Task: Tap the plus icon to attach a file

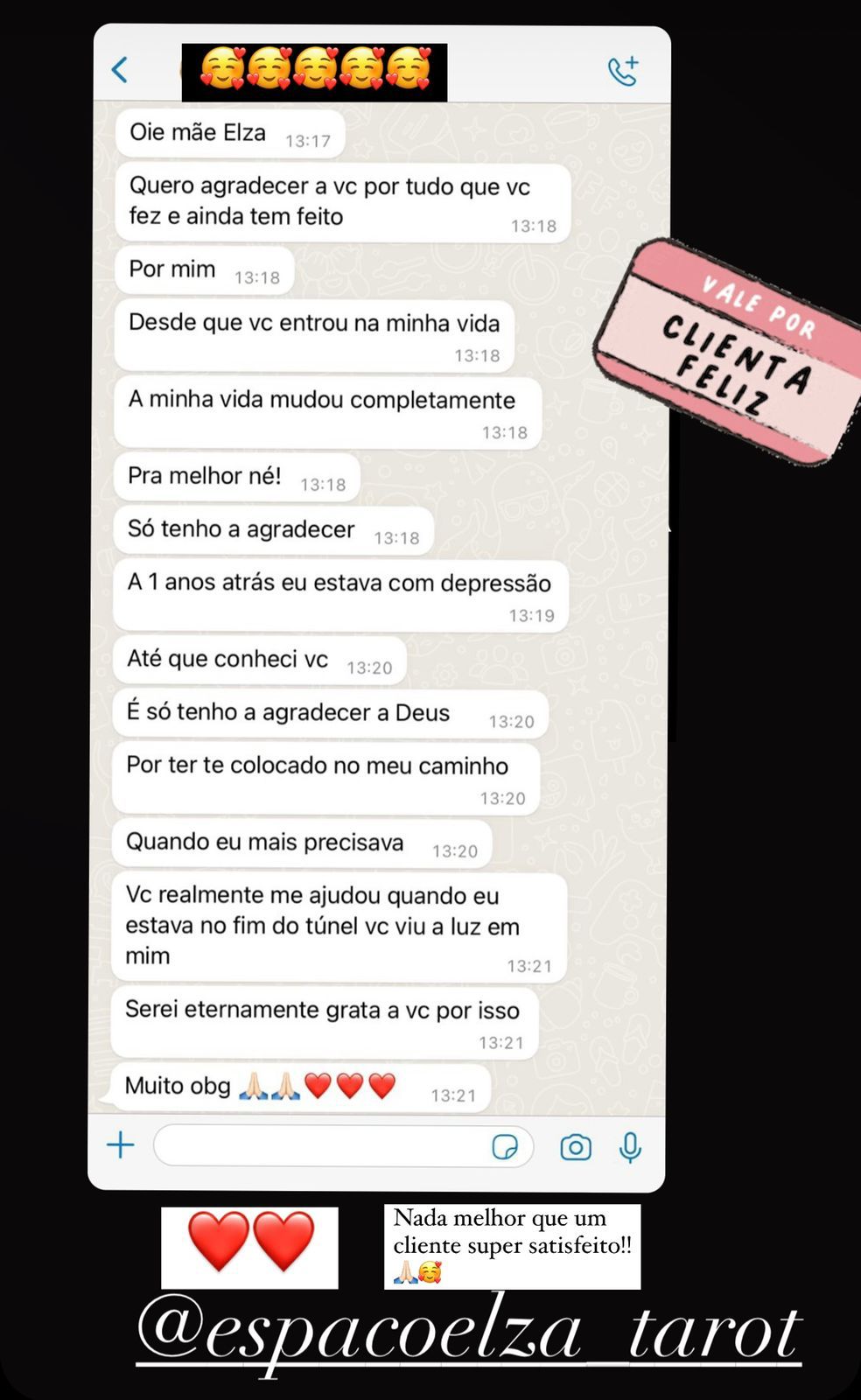Action: tap(121, 1144)
